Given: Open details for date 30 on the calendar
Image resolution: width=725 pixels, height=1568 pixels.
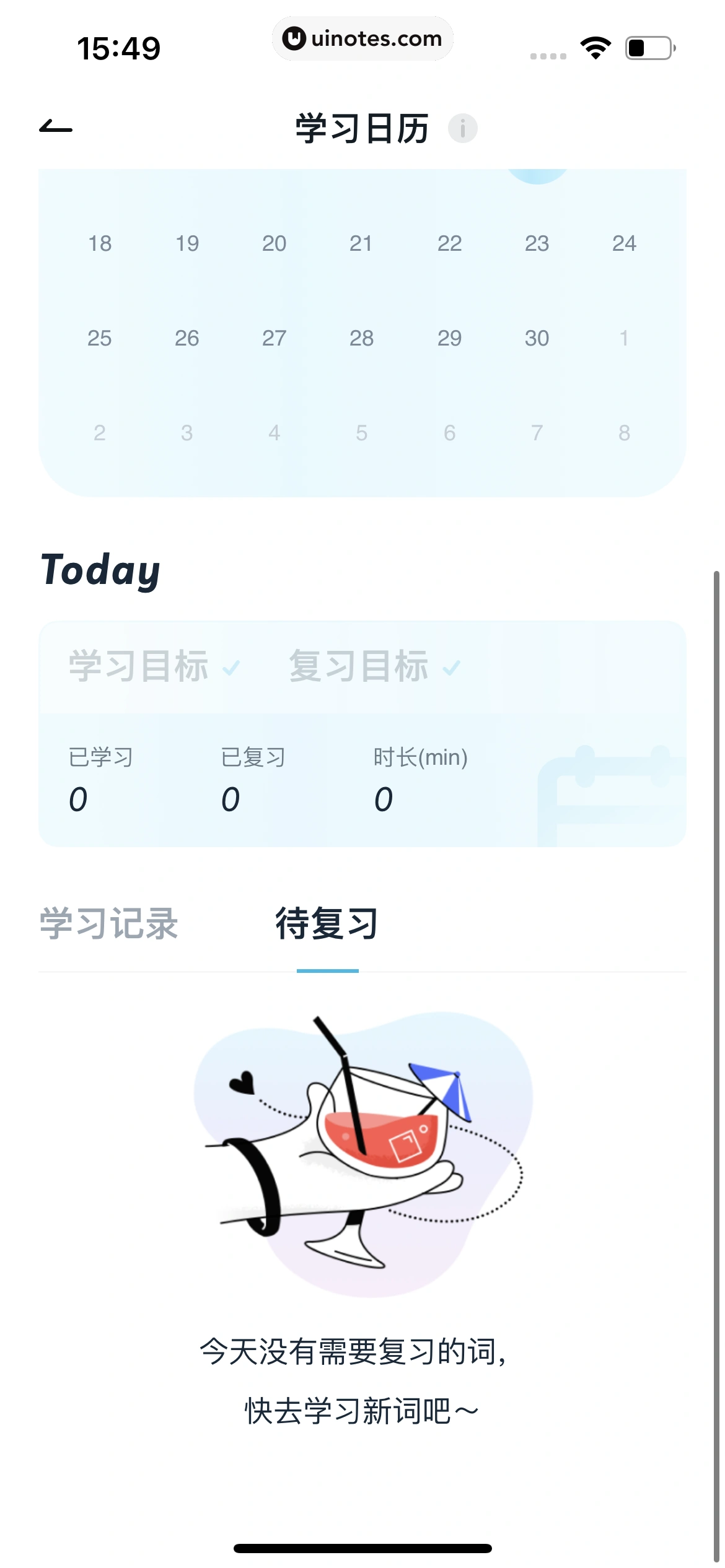Looking at the screenshot, I should (537, 338).
